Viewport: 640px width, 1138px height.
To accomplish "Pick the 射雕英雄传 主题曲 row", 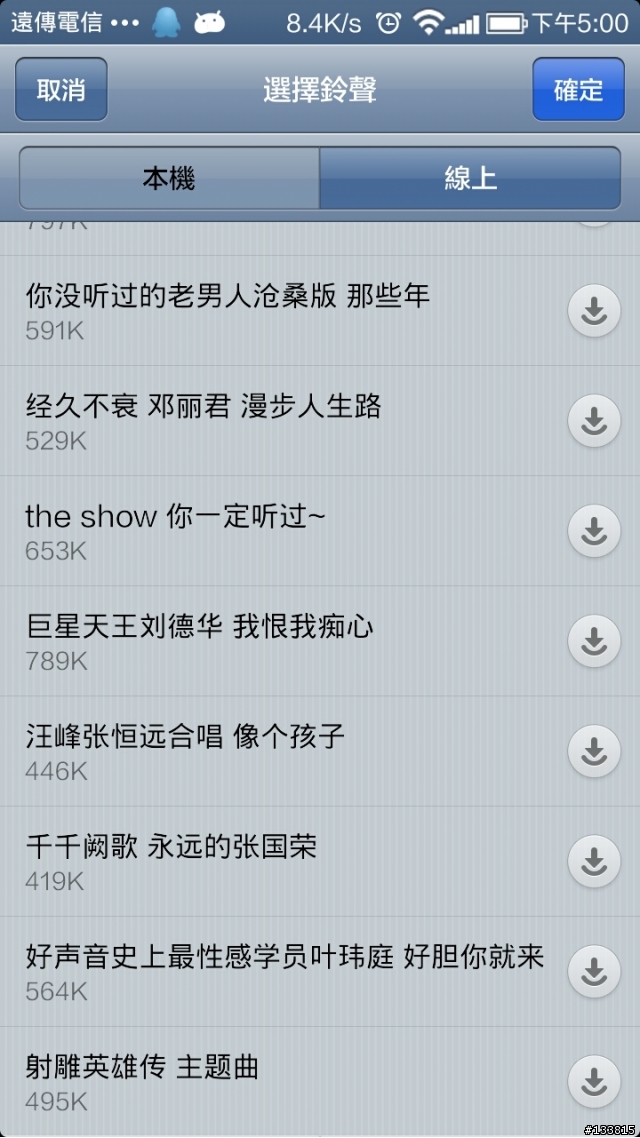I will (320, 1081).
